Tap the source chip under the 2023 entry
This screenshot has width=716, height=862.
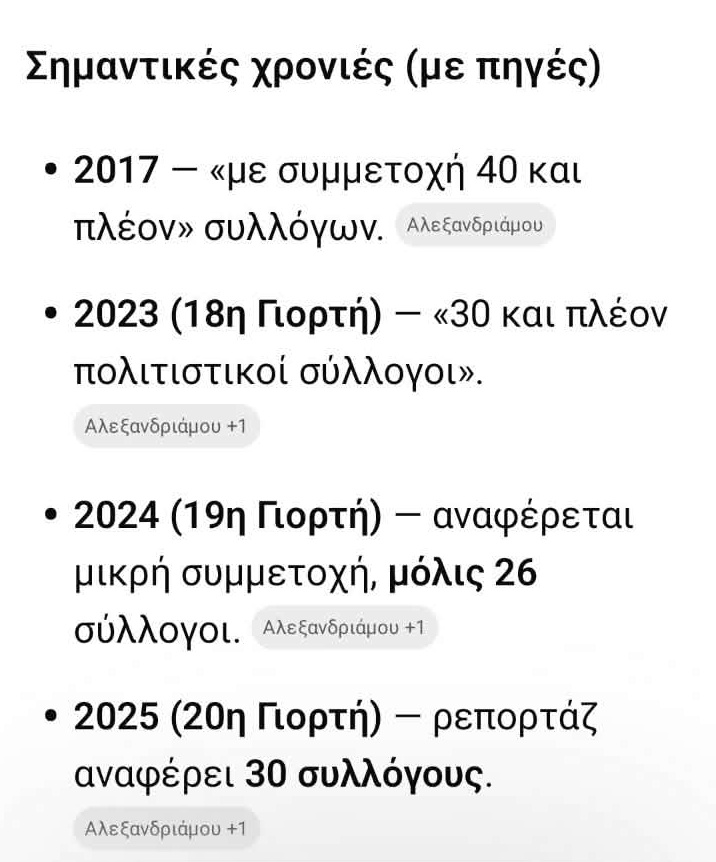[166, 426]
